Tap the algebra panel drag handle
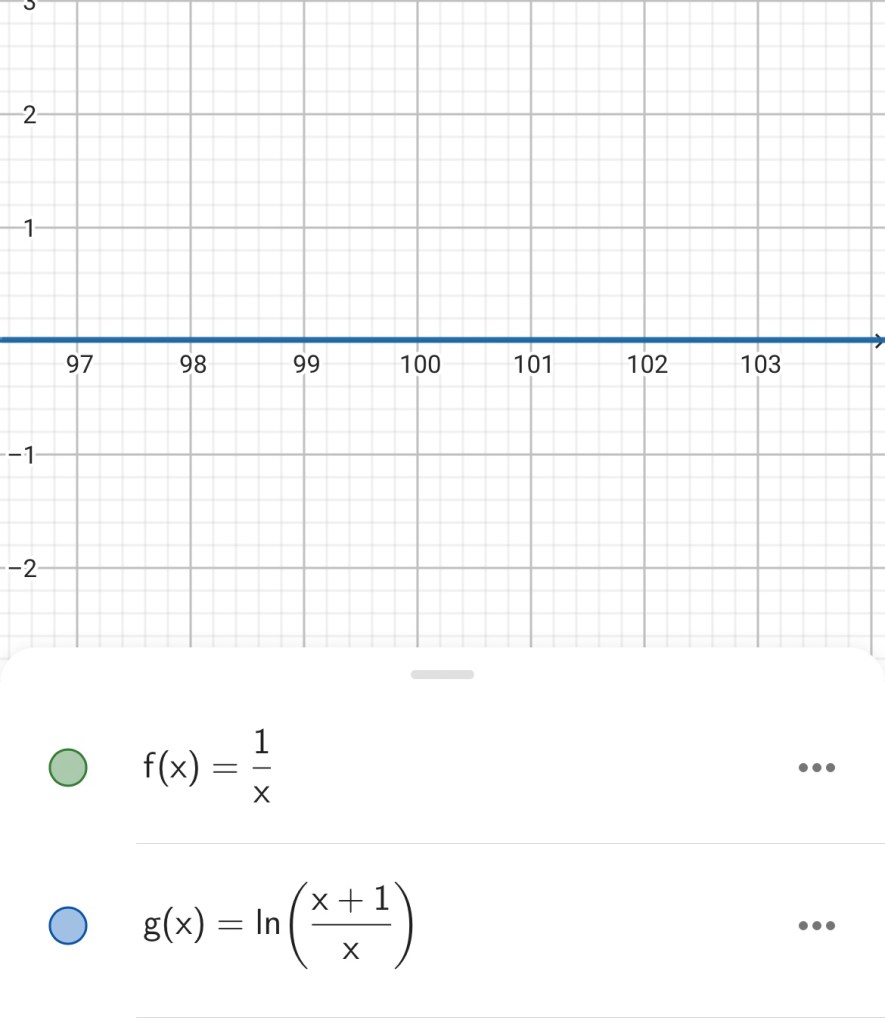 (442, 675)
